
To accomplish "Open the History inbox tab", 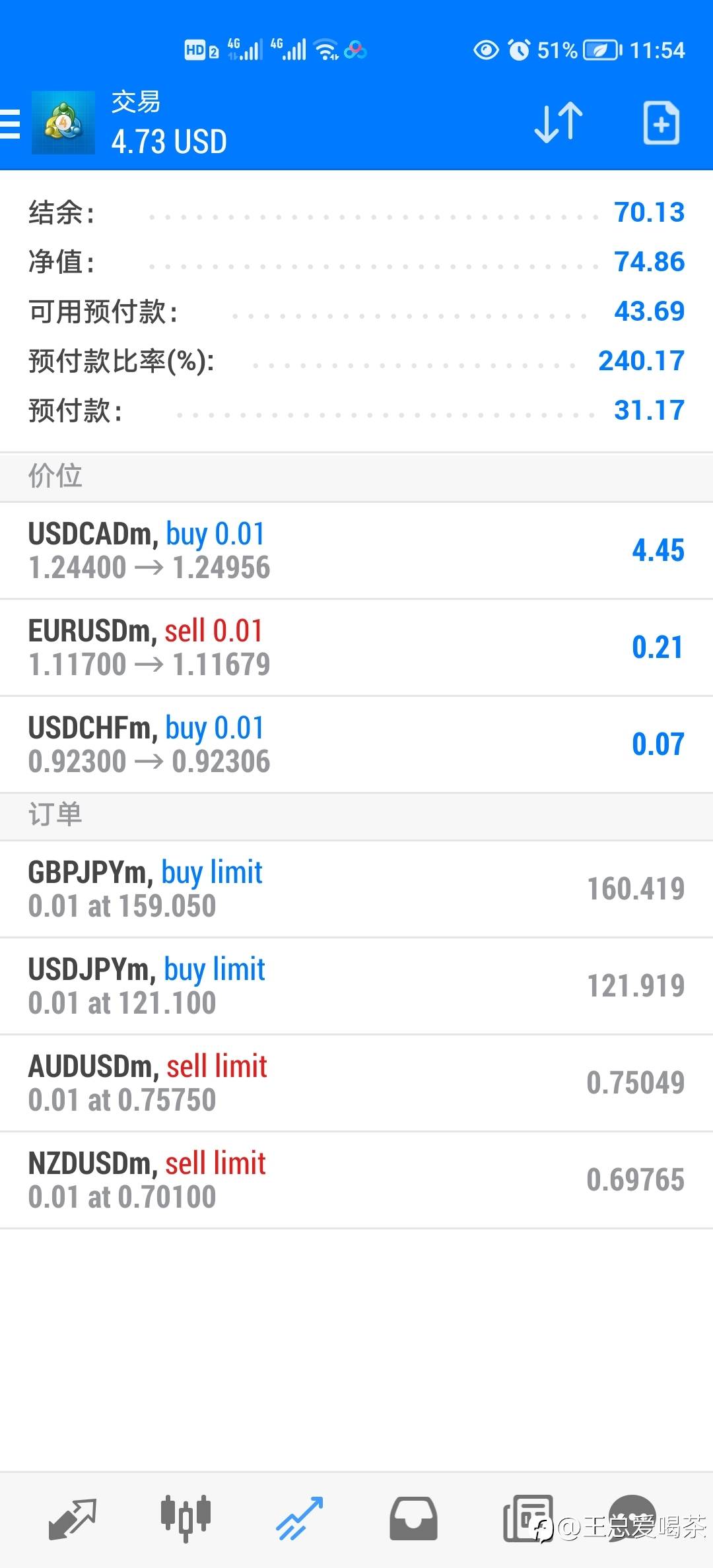I will click(413, 1519).
